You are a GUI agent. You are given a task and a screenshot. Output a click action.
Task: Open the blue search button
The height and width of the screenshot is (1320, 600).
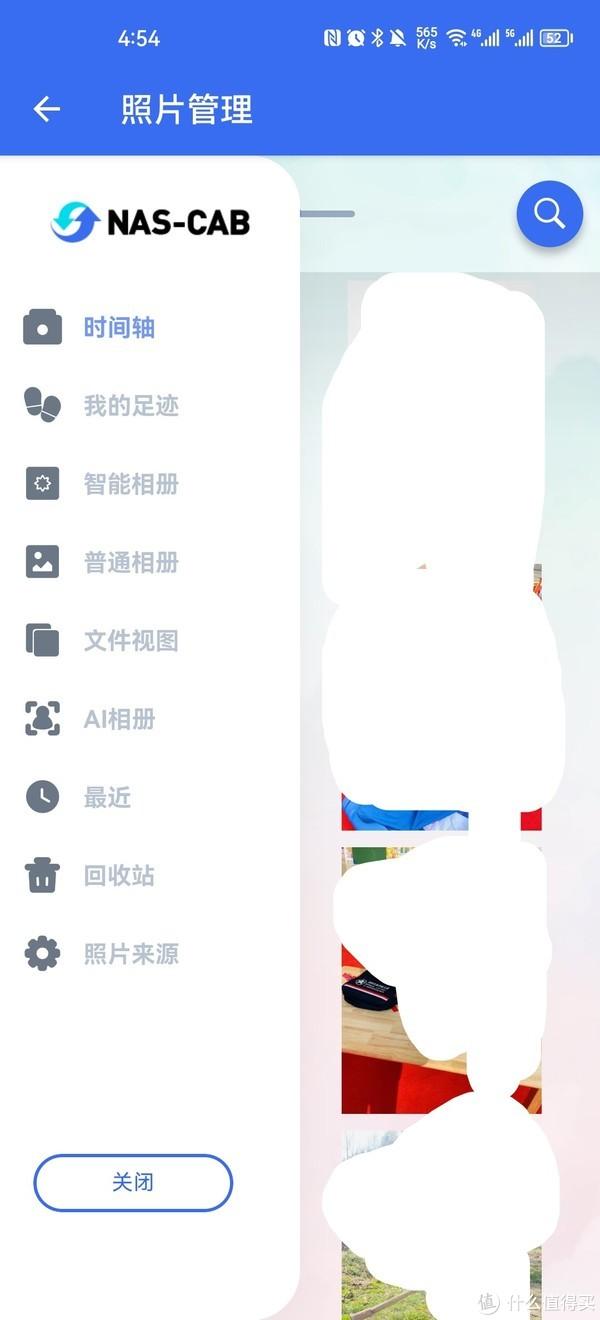coord(549,214)
